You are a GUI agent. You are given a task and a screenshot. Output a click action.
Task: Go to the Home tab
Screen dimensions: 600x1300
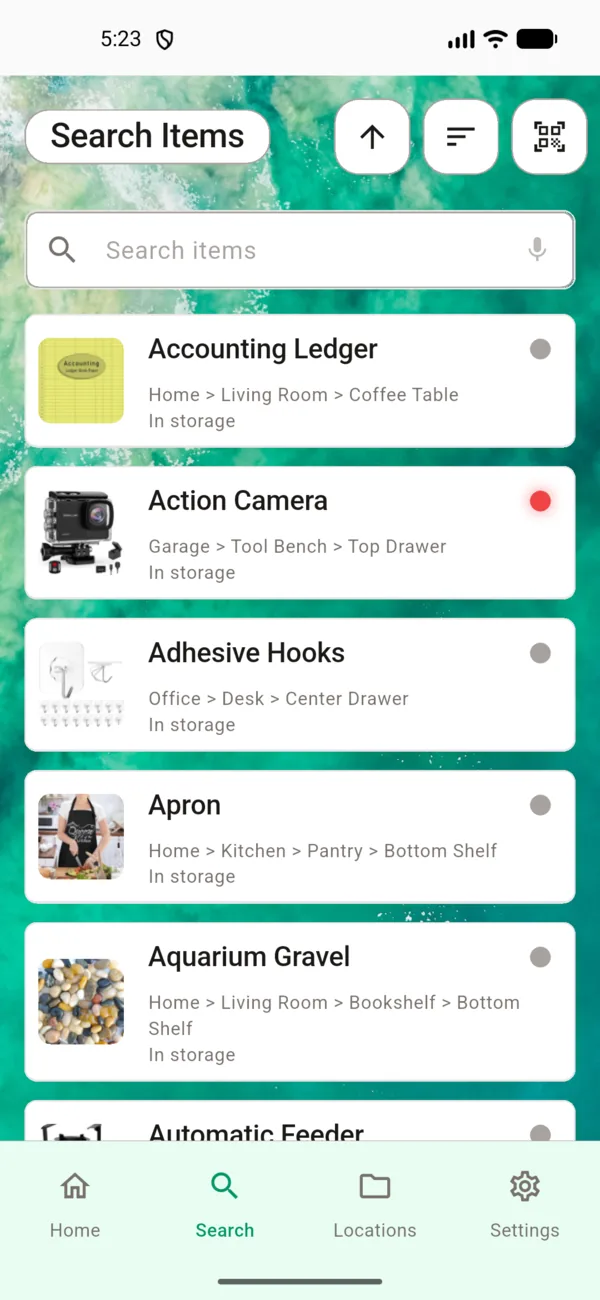click(75, 1203)
